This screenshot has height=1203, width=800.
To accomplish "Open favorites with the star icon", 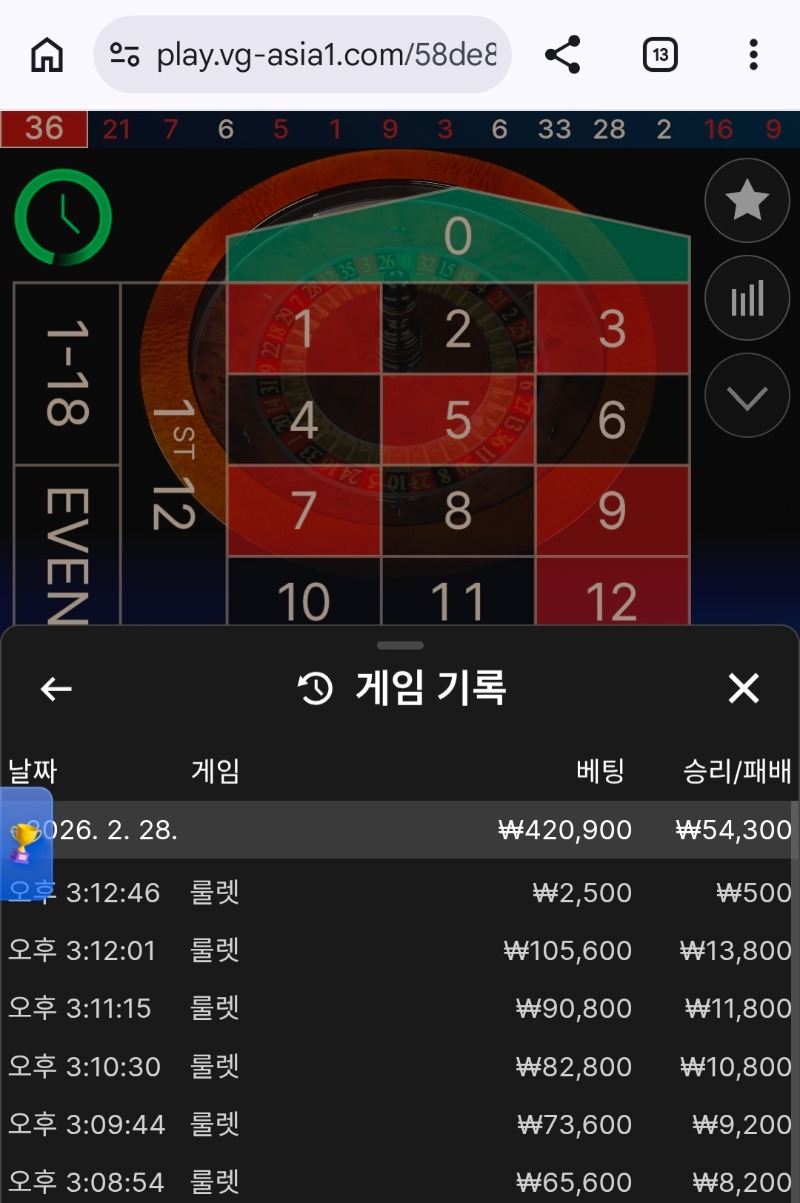I will pyautogui.click(x=747, y=201).
